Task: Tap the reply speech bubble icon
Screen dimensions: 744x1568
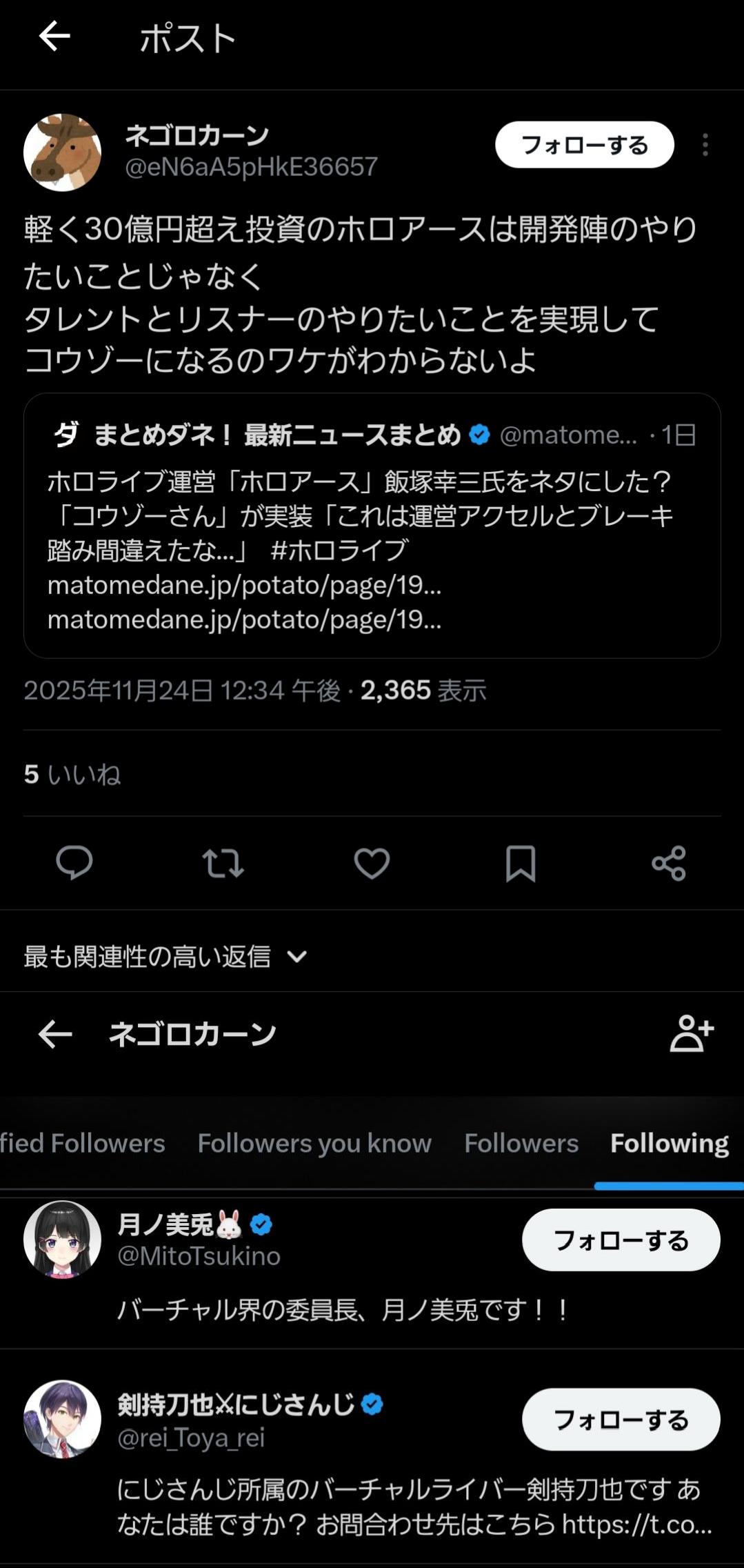Action: coord(74,862)
